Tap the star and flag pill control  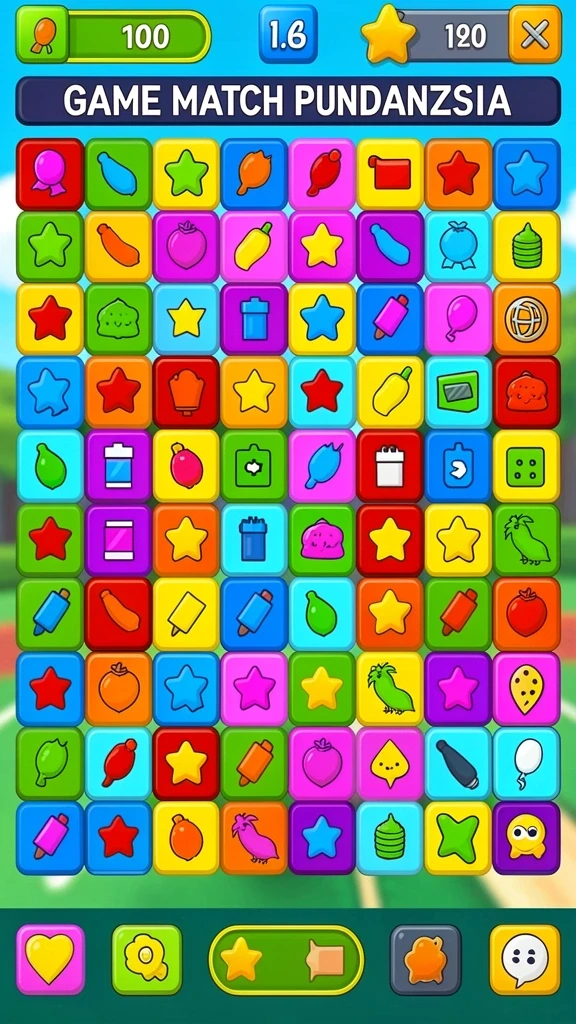(286, 960)
